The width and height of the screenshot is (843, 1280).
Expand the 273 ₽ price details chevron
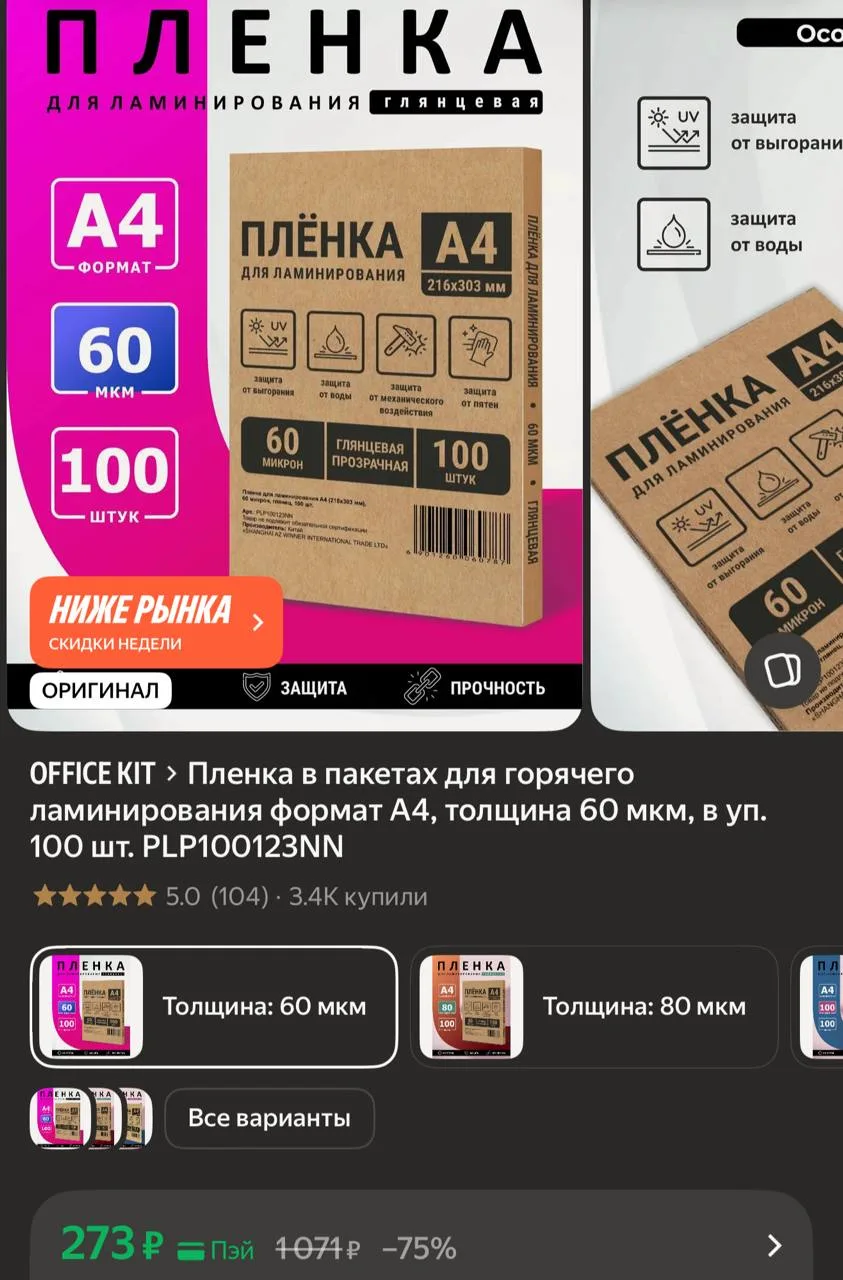774,1245
